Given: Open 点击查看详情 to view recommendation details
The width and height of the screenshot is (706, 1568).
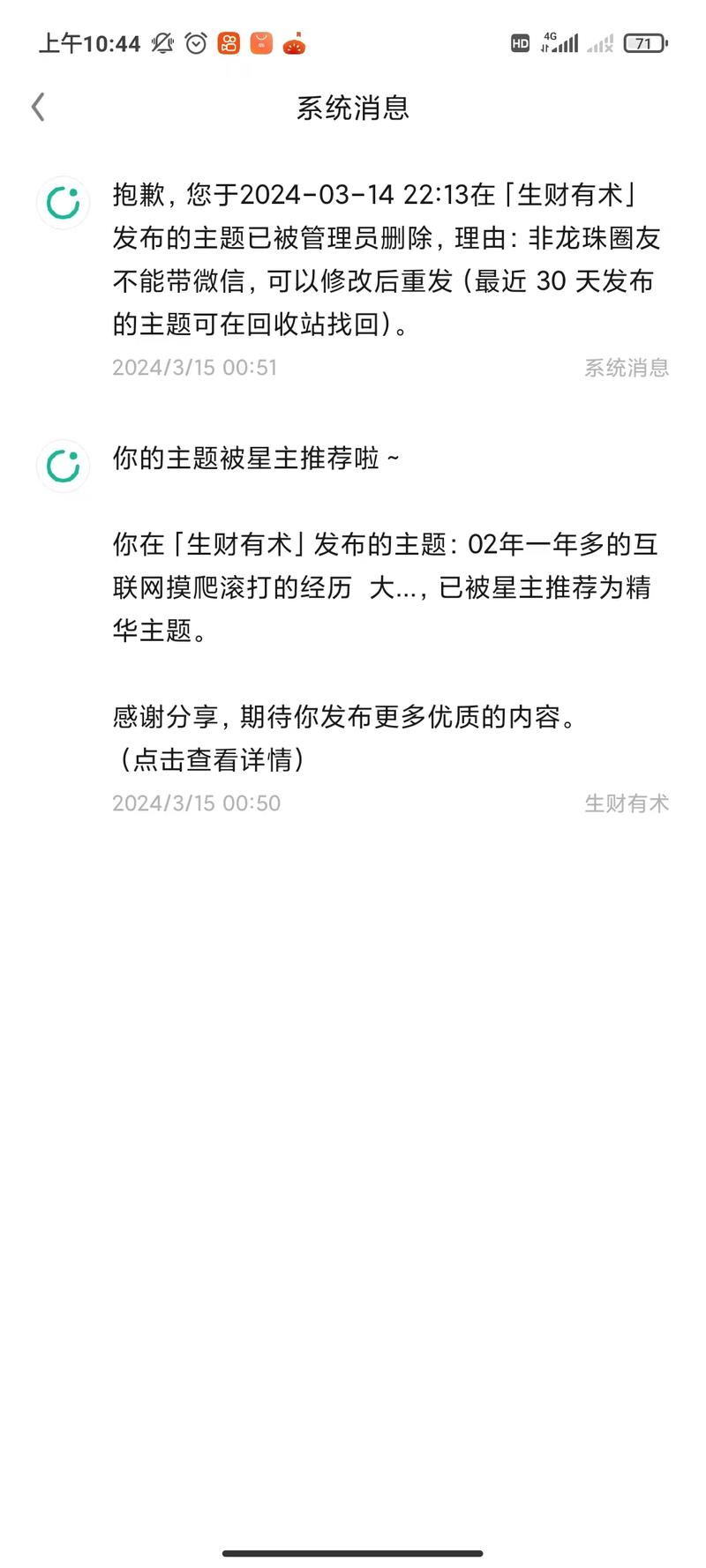Looking at the screenshot, I should (210, 760).
